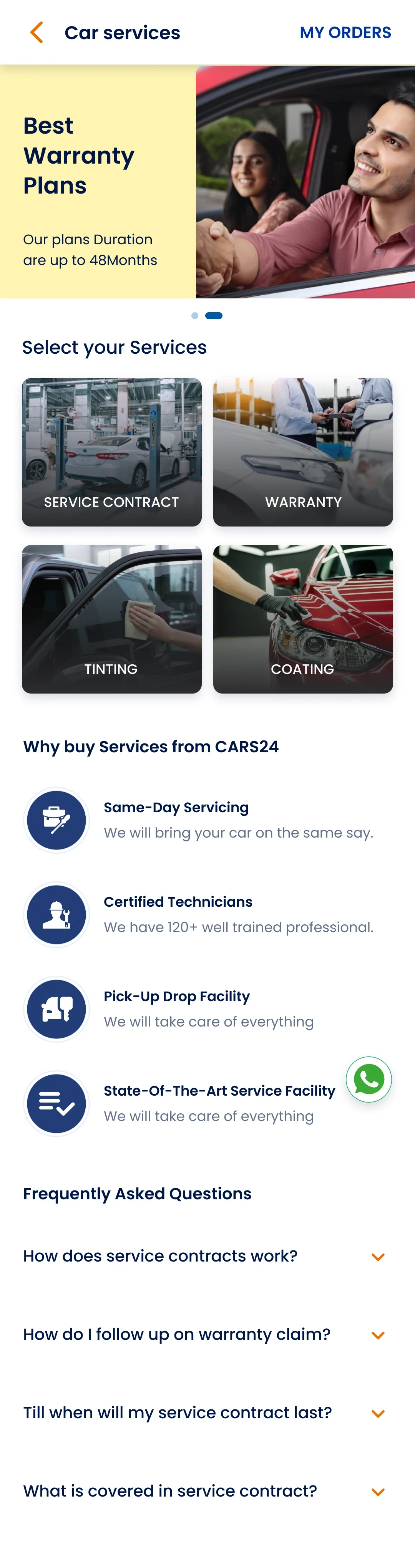415x1568 pixels.
Task: Go back using the orange arrow
Action: click(x=37, y=32)
